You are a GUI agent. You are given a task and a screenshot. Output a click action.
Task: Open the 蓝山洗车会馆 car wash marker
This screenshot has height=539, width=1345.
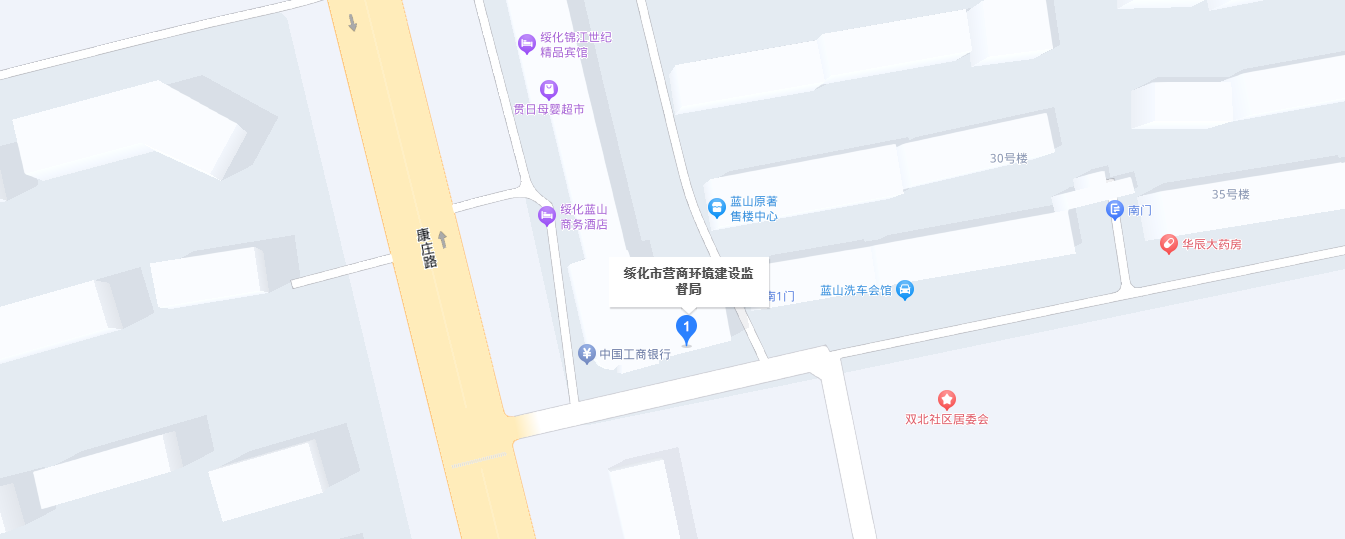click(905, 290)
